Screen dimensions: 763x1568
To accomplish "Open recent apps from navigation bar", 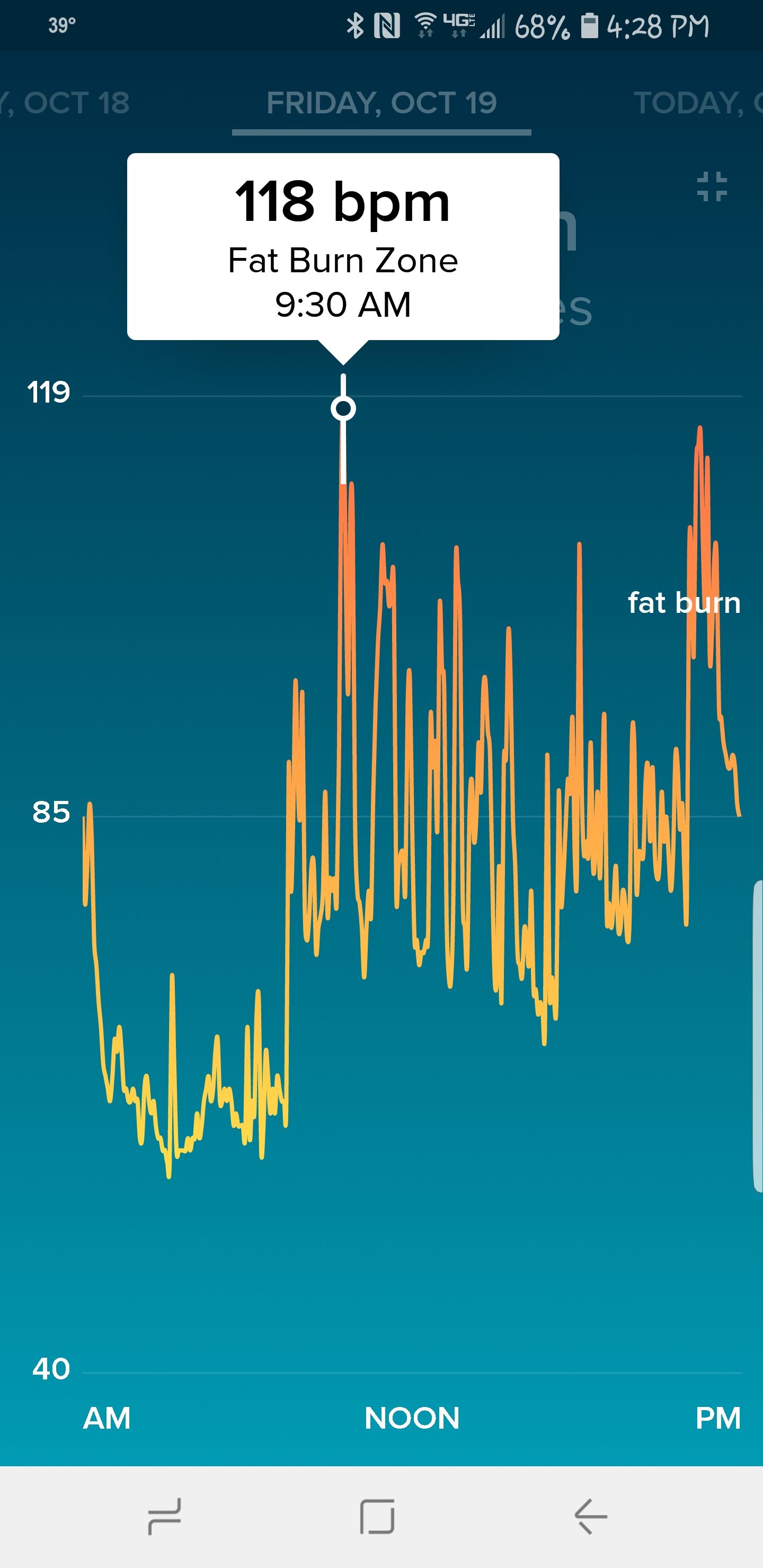I will coord(164,1516).
